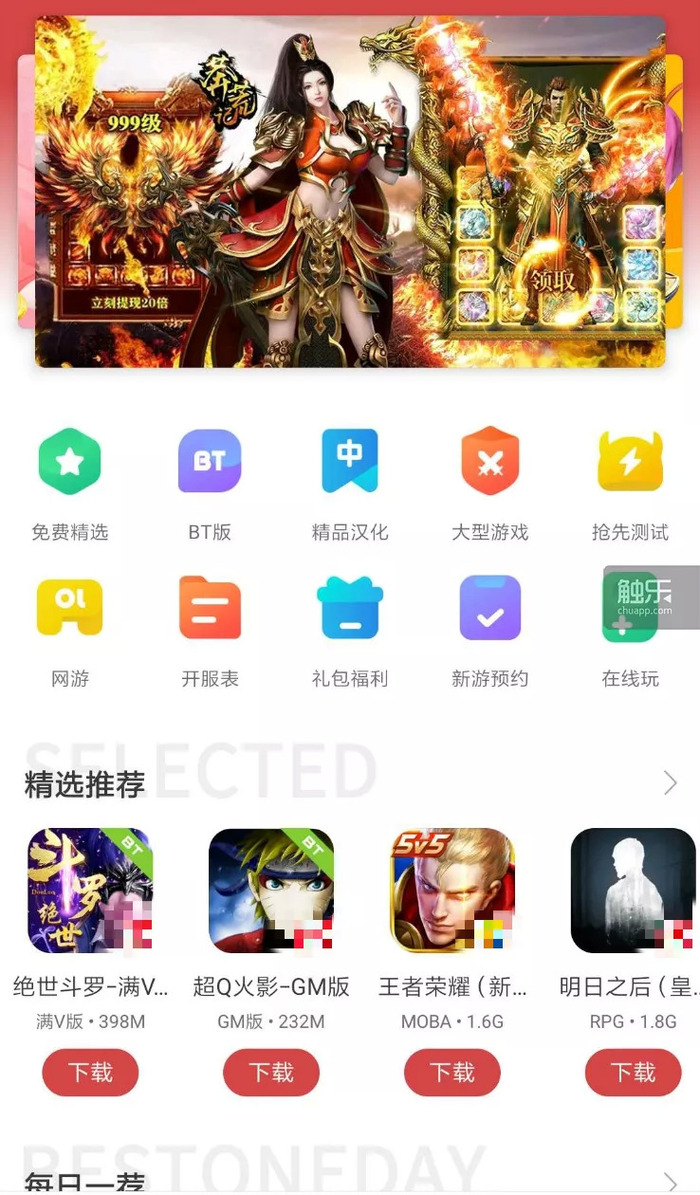Go to 精品汉化 games
Image resolution: width=700 pixels, height=1195 pixels.
click(x=350, y=462)
